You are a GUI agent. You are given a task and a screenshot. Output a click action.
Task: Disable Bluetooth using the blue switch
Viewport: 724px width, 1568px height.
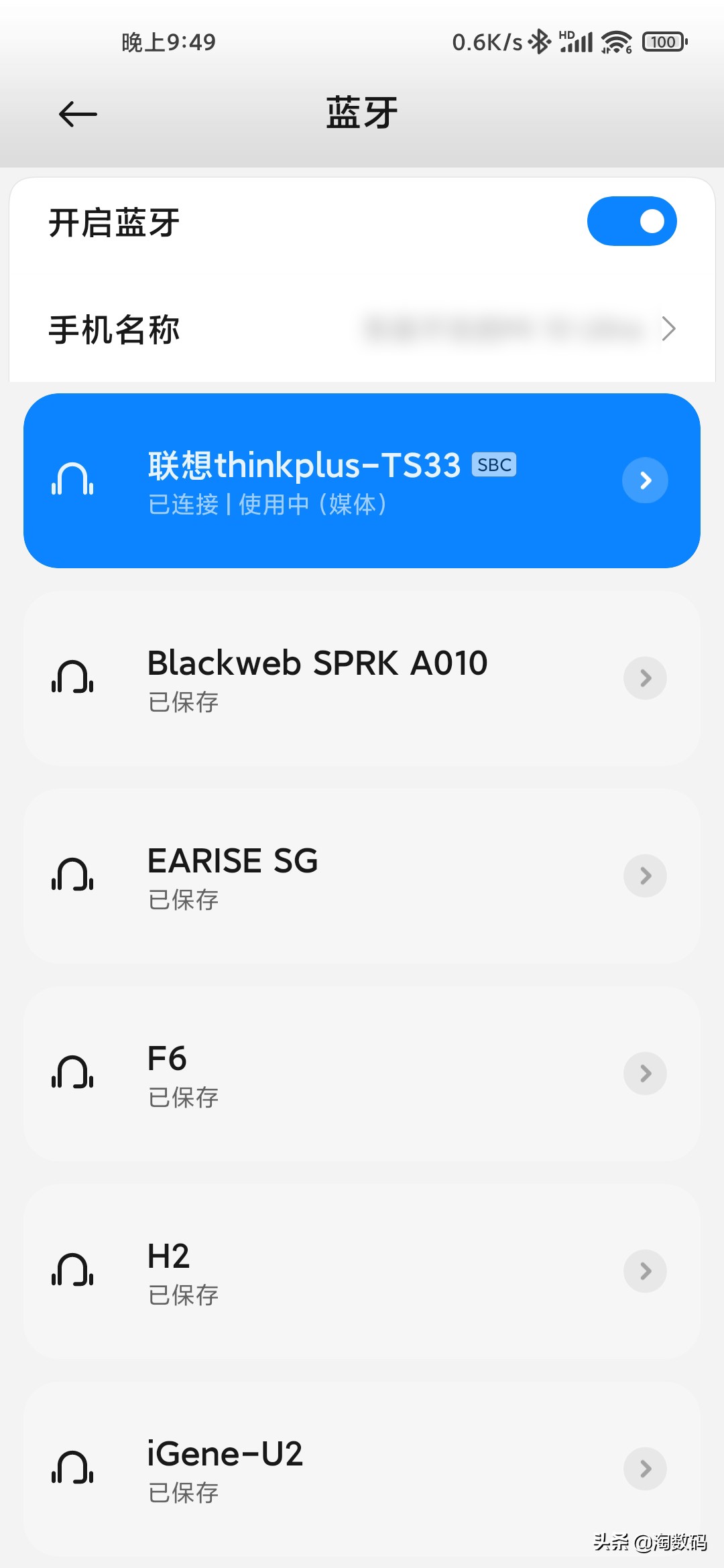tap(631, 221)
